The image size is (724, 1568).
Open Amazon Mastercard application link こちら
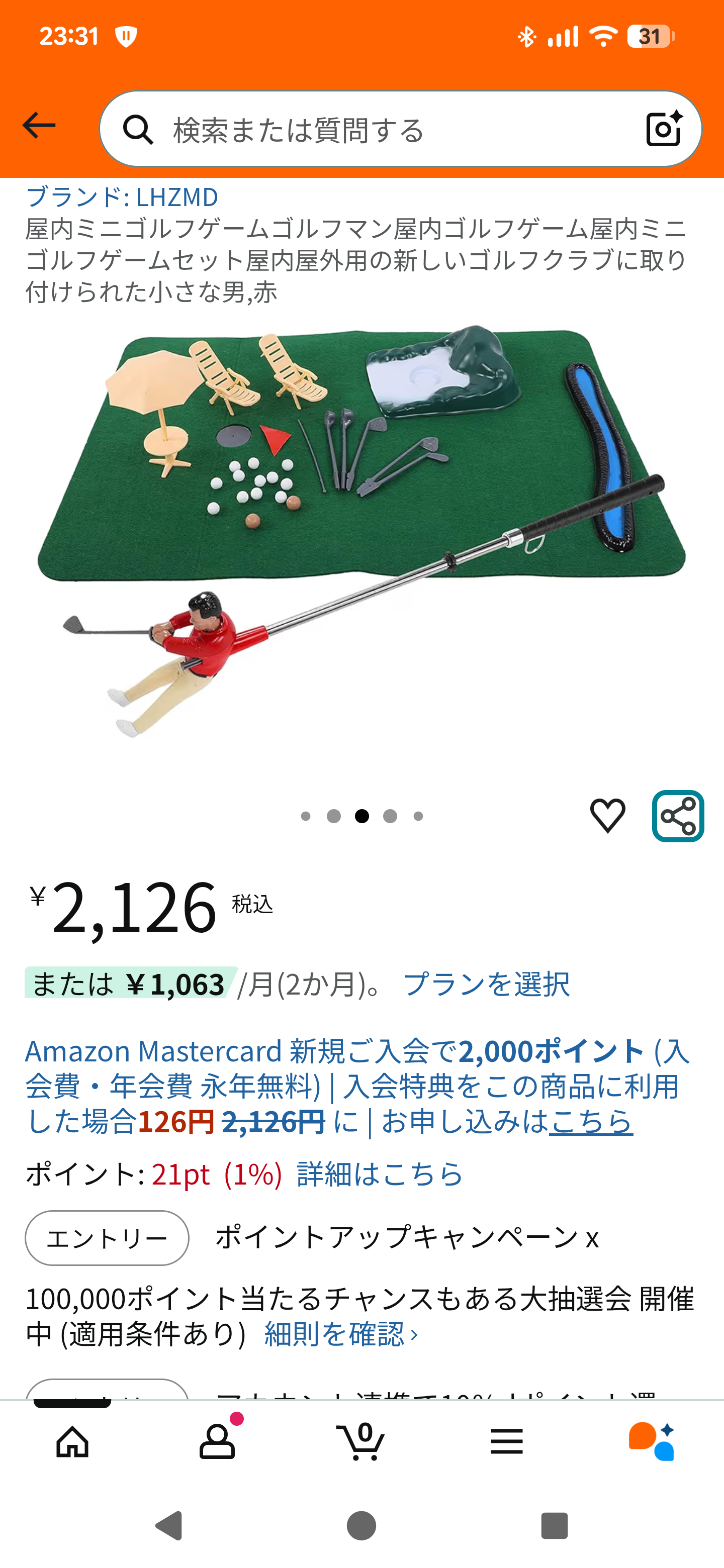[591, 1121]
